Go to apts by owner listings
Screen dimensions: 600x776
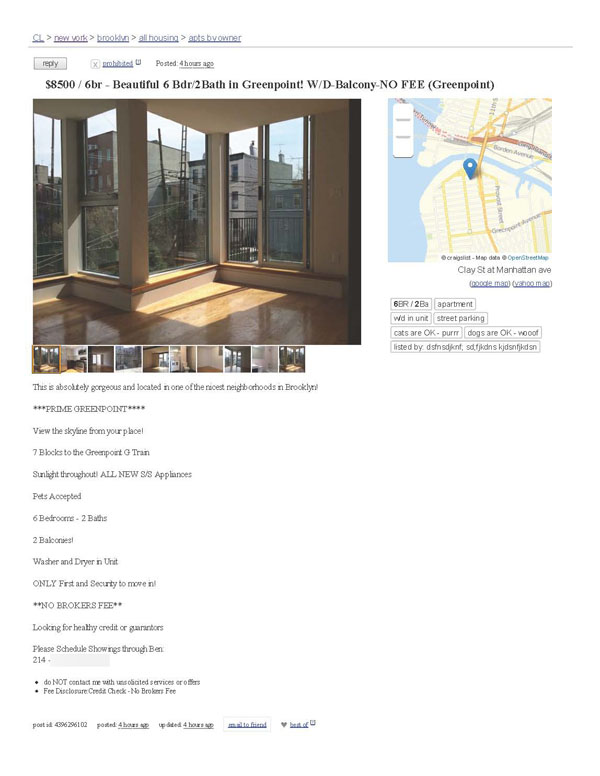click(x=215, y=38)
